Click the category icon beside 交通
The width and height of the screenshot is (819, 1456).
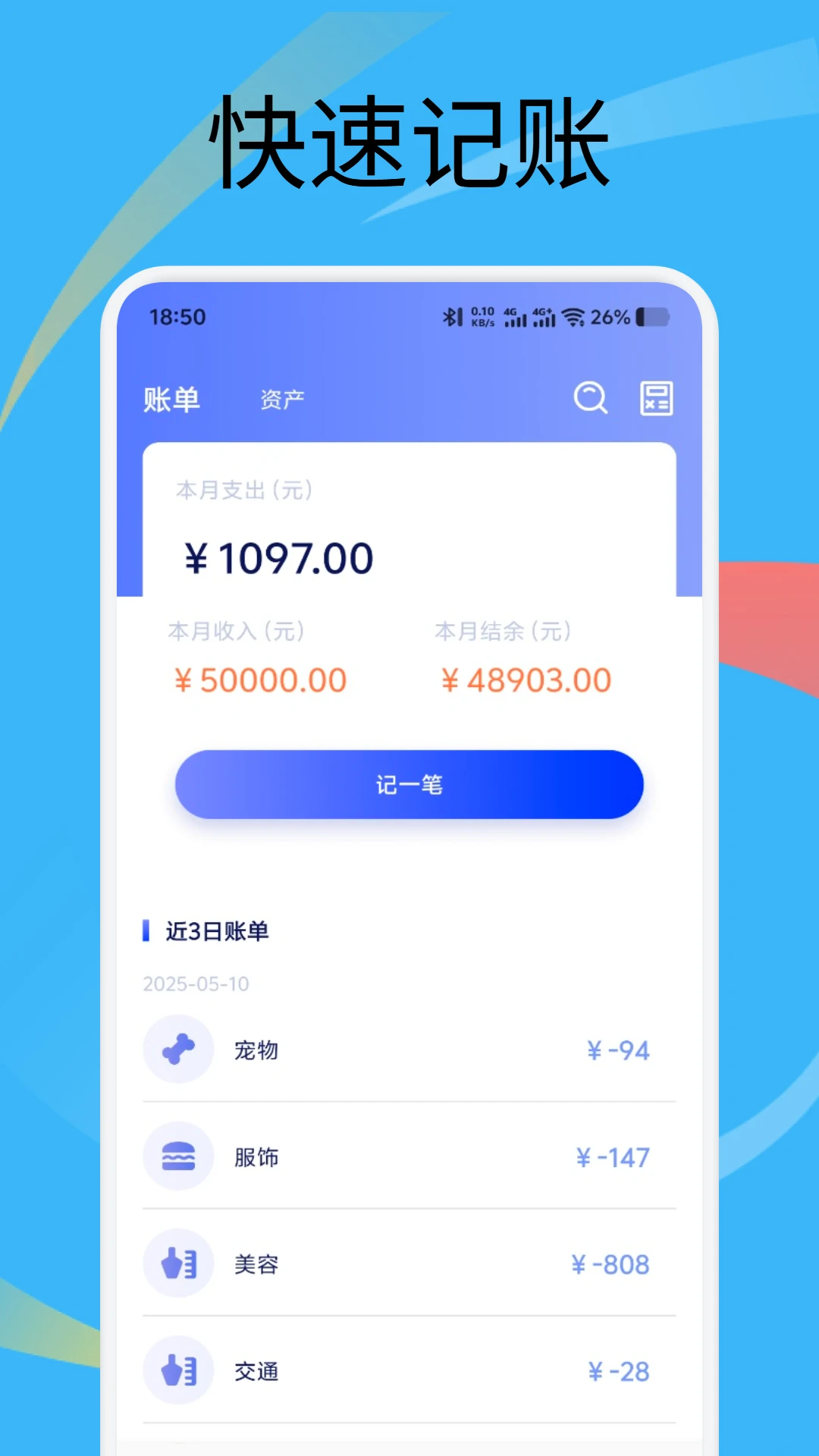pyautogui.click(x=178, y=1372)
